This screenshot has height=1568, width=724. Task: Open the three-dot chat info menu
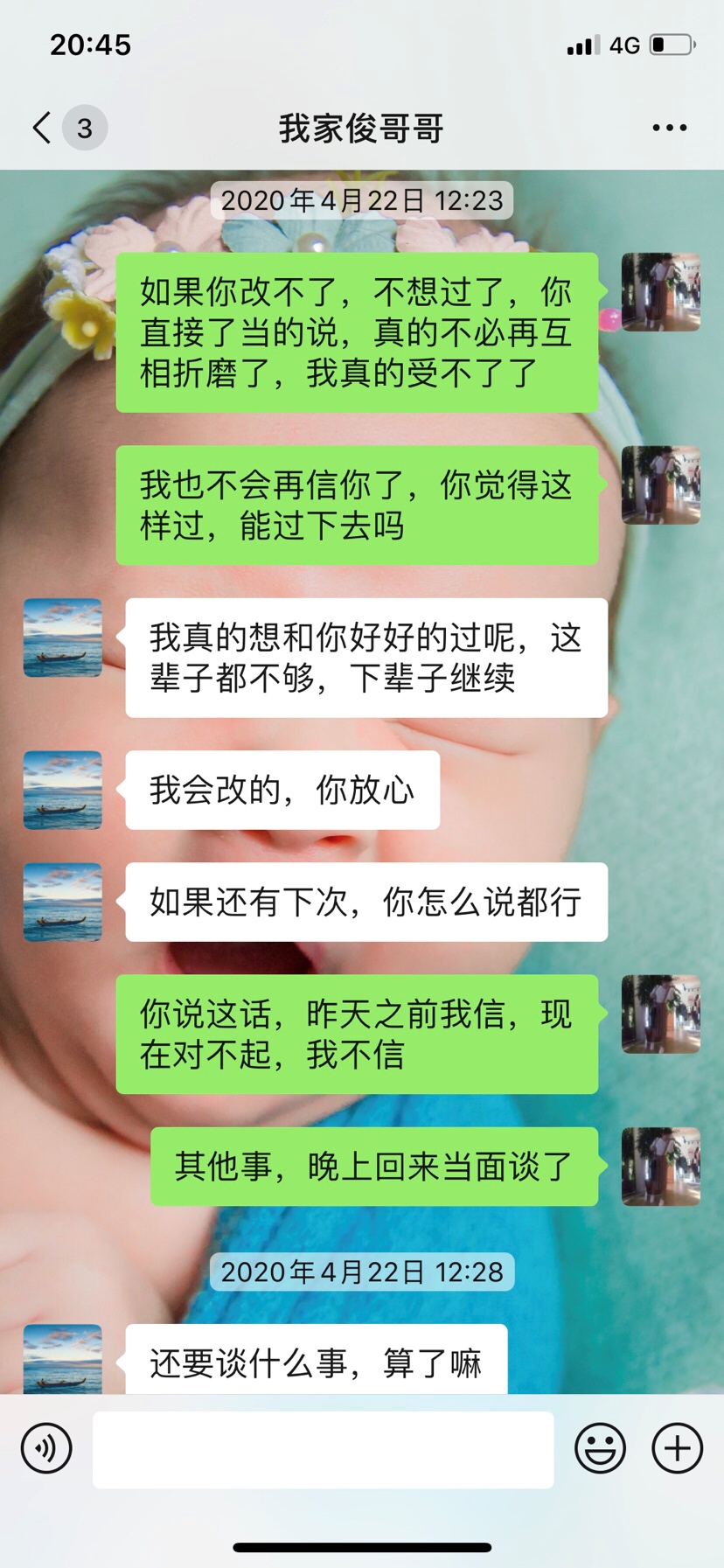[x=669, y=128]
